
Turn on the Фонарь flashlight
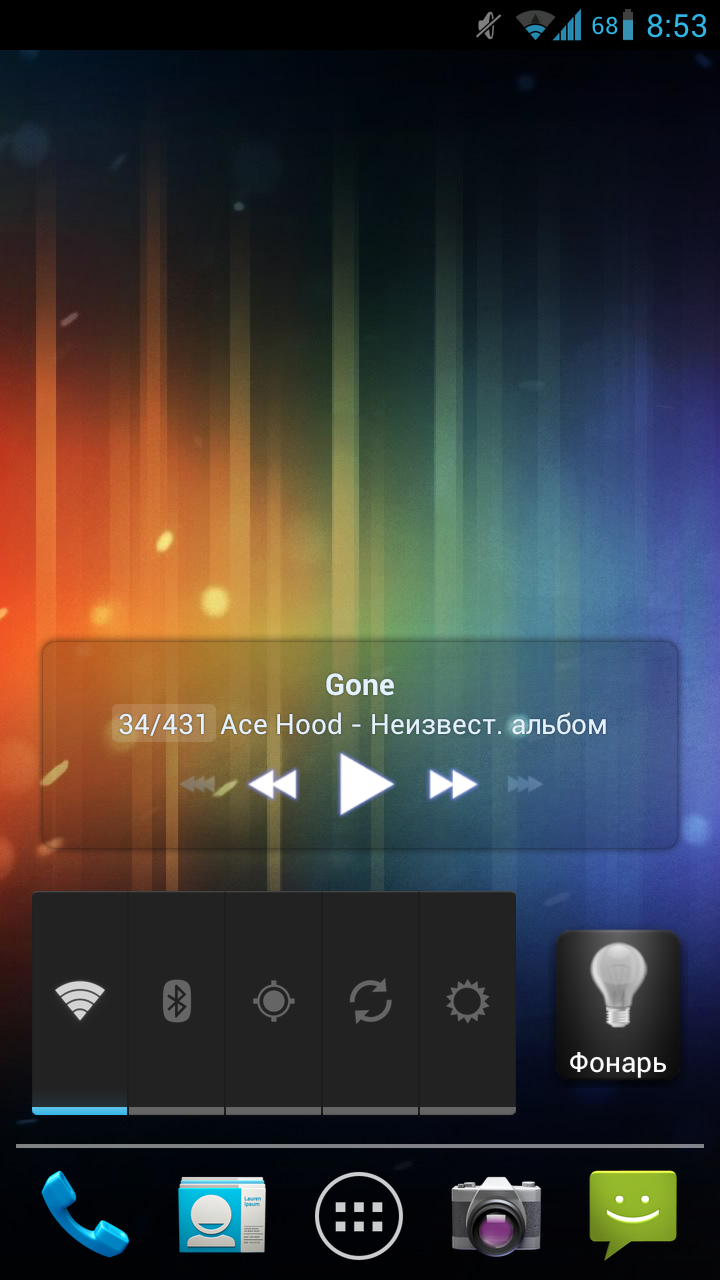[618, 1006]
